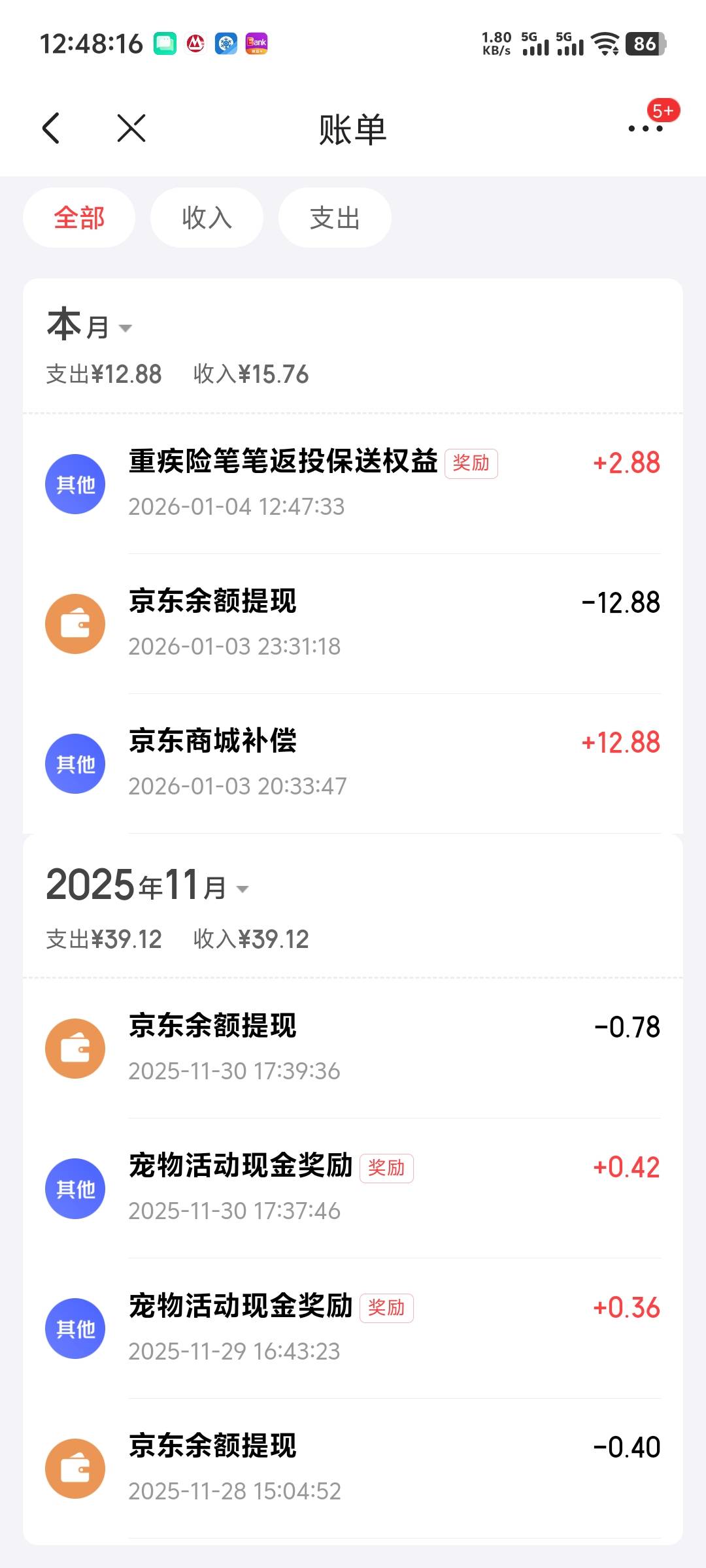Expand the 本月 month picker
This screenshot has width=706, height=1568.
point(90,325)
